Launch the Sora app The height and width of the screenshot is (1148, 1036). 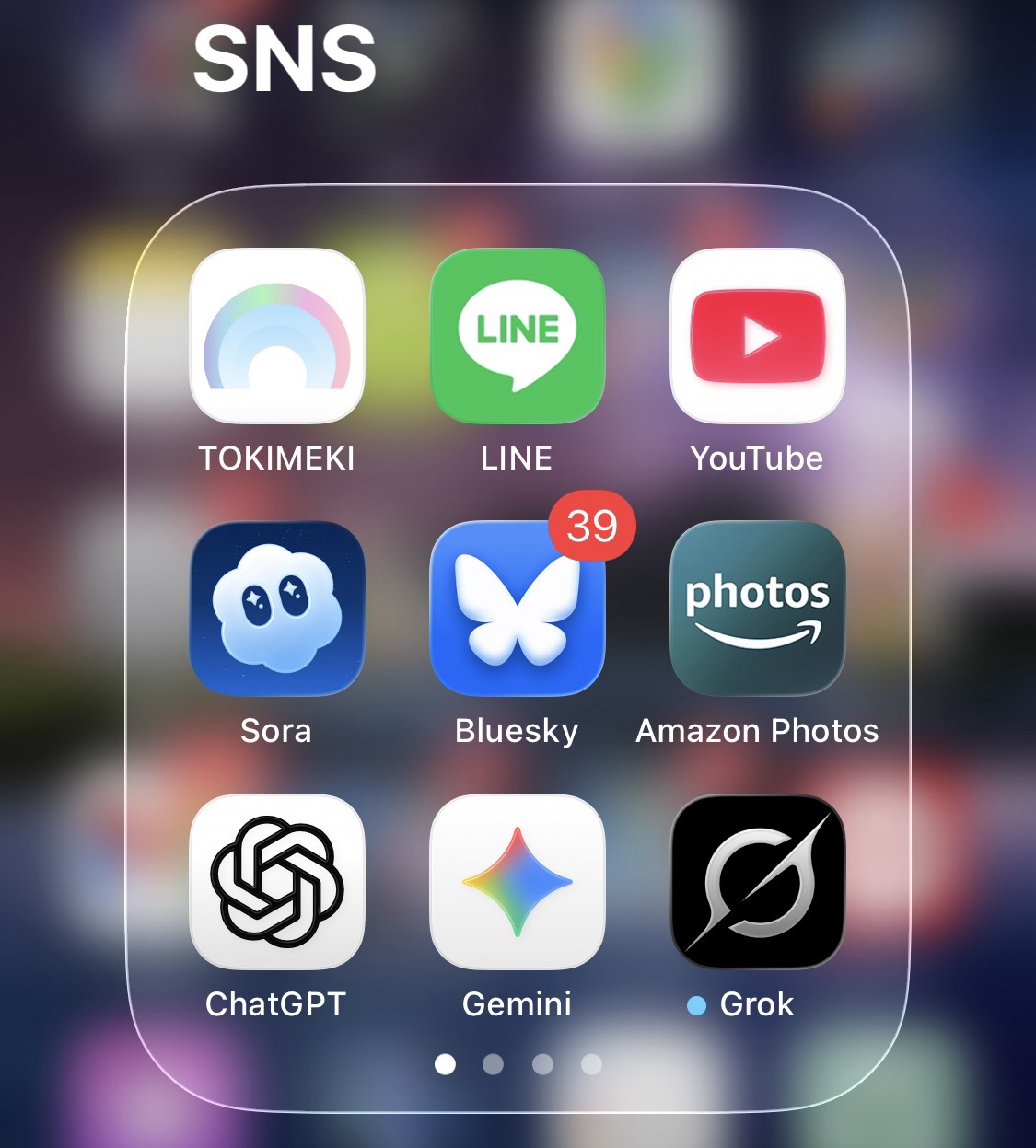tap(276, 609)
